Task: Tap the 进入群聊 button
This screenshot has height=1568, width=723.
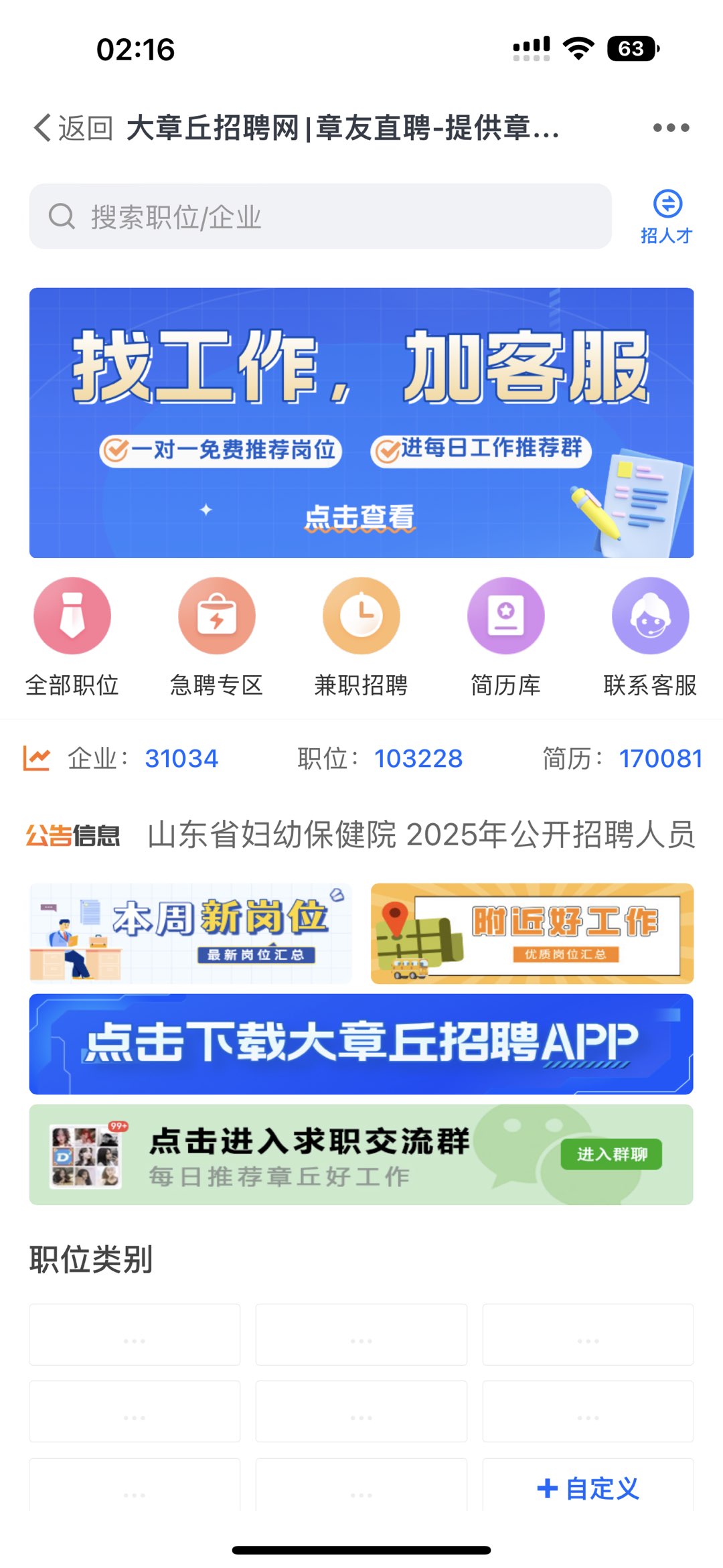Action: coord(611,1154)
